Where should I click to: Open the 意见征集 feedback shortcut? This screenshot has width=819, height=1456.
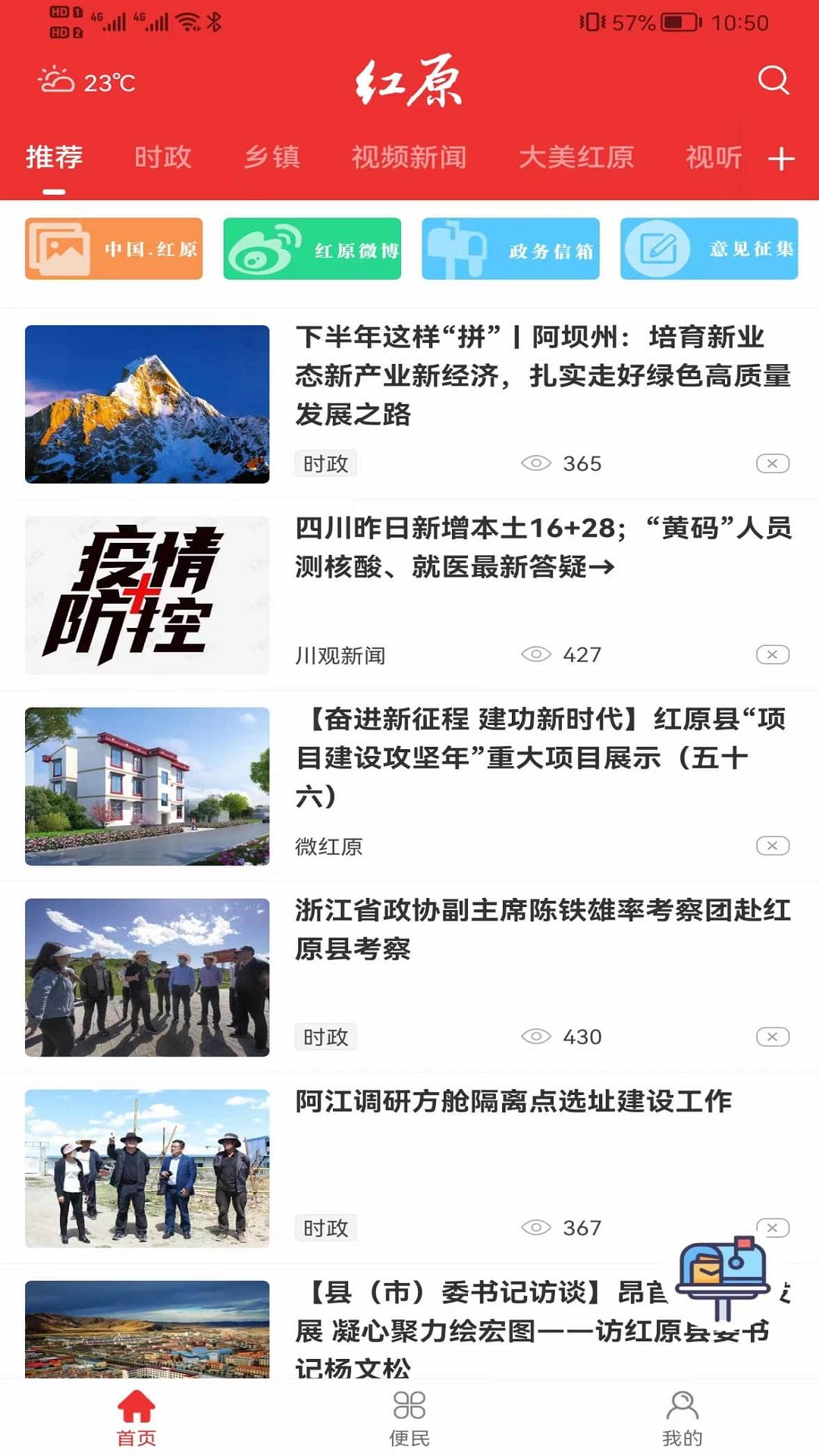(x=708, y=249)
